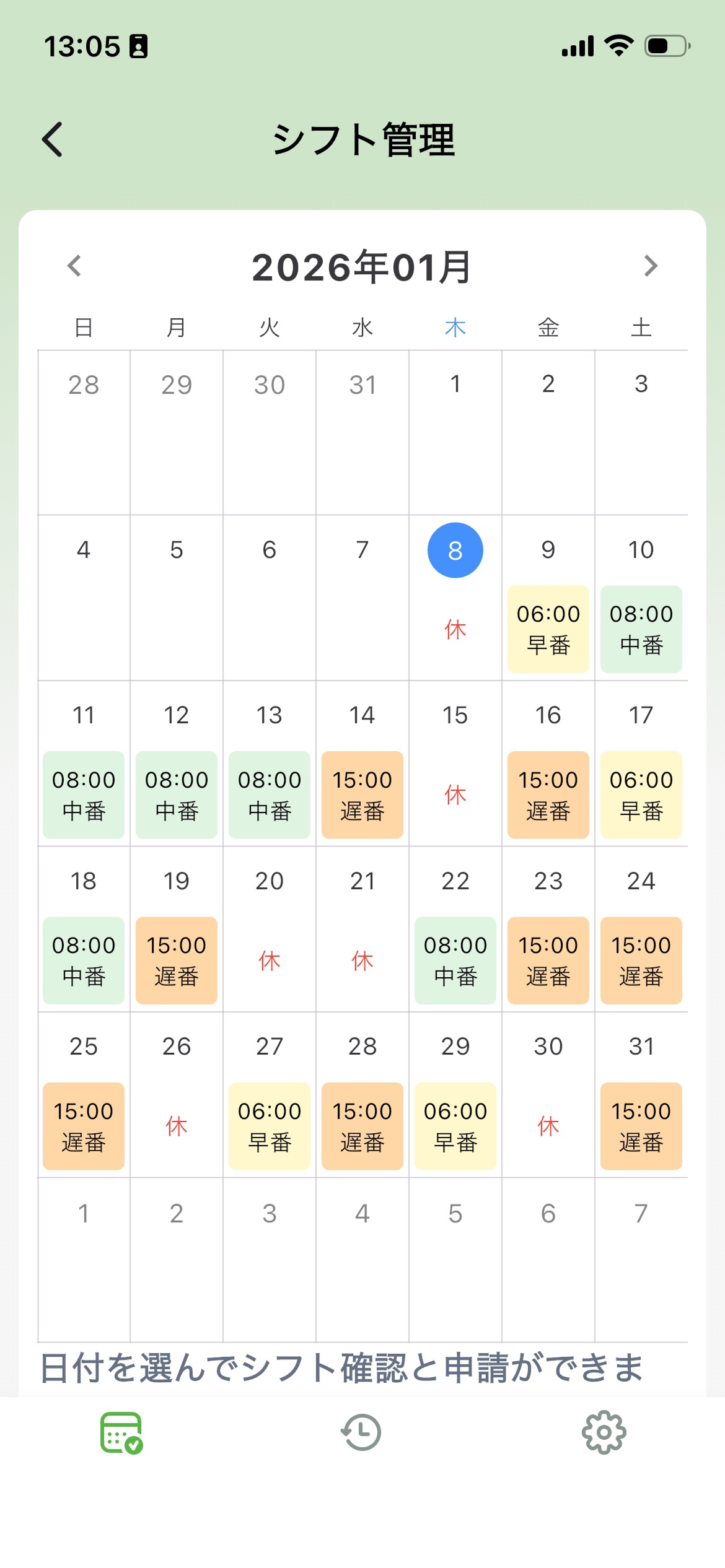This screenshot has height=1568, width=725.
Task: Open the 06:00 早番 shift on the 27th
Action: [x=269, y=1126]
